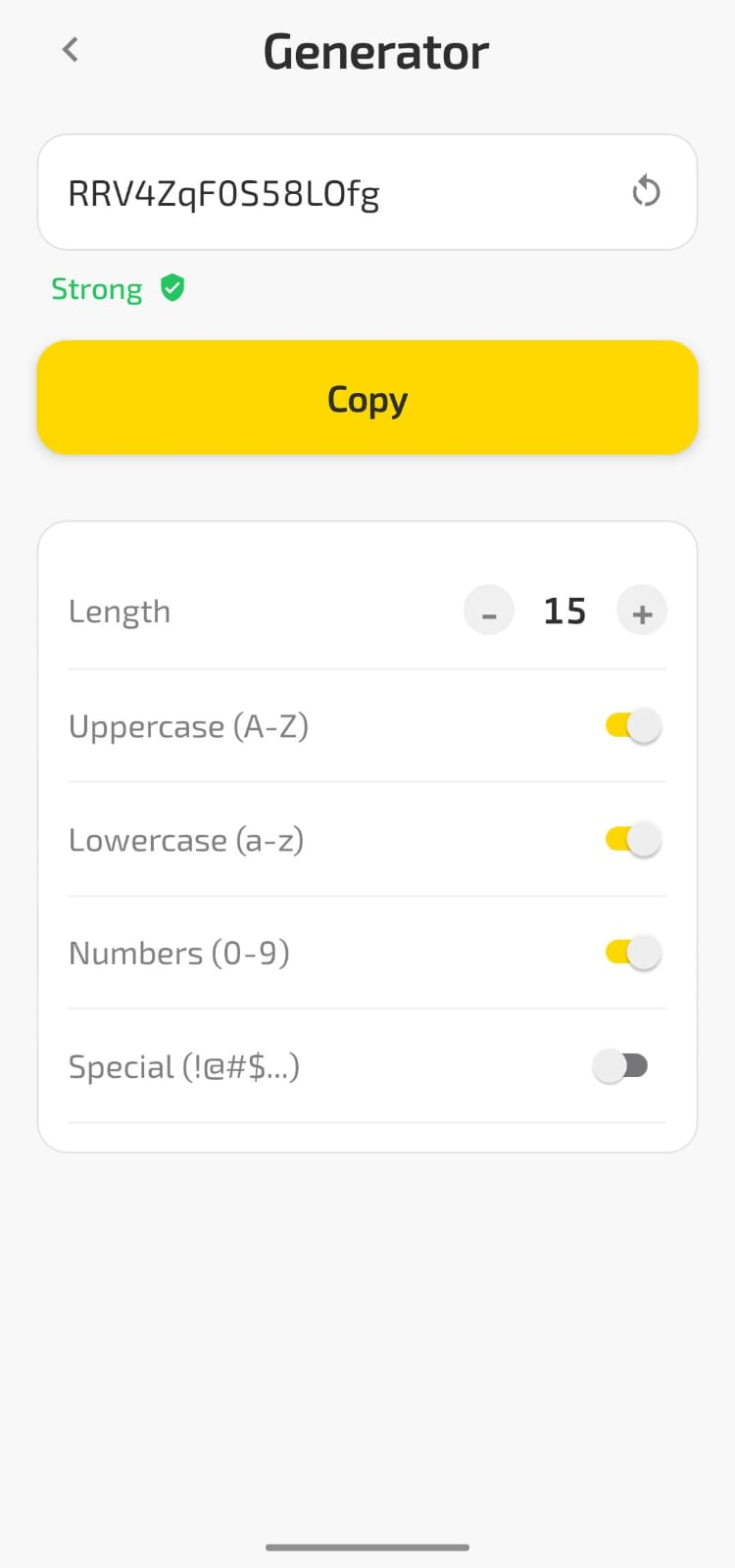The width and height of the screenshot is (735, 1568).
Task: Select the Length row label
Action: (x=120, y=610)
